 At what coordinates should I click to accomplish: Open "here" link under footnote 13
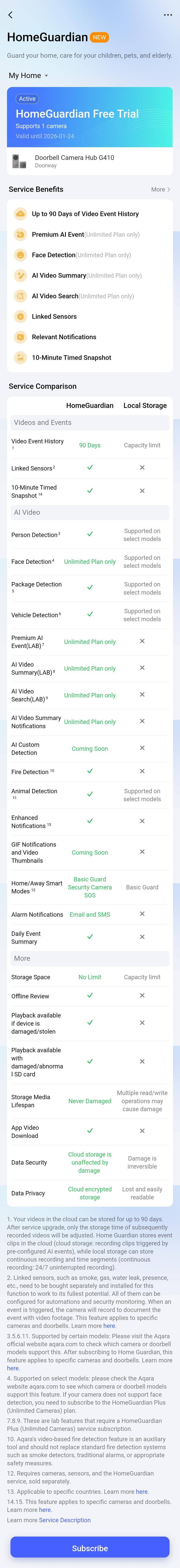tap(142, 1491)
